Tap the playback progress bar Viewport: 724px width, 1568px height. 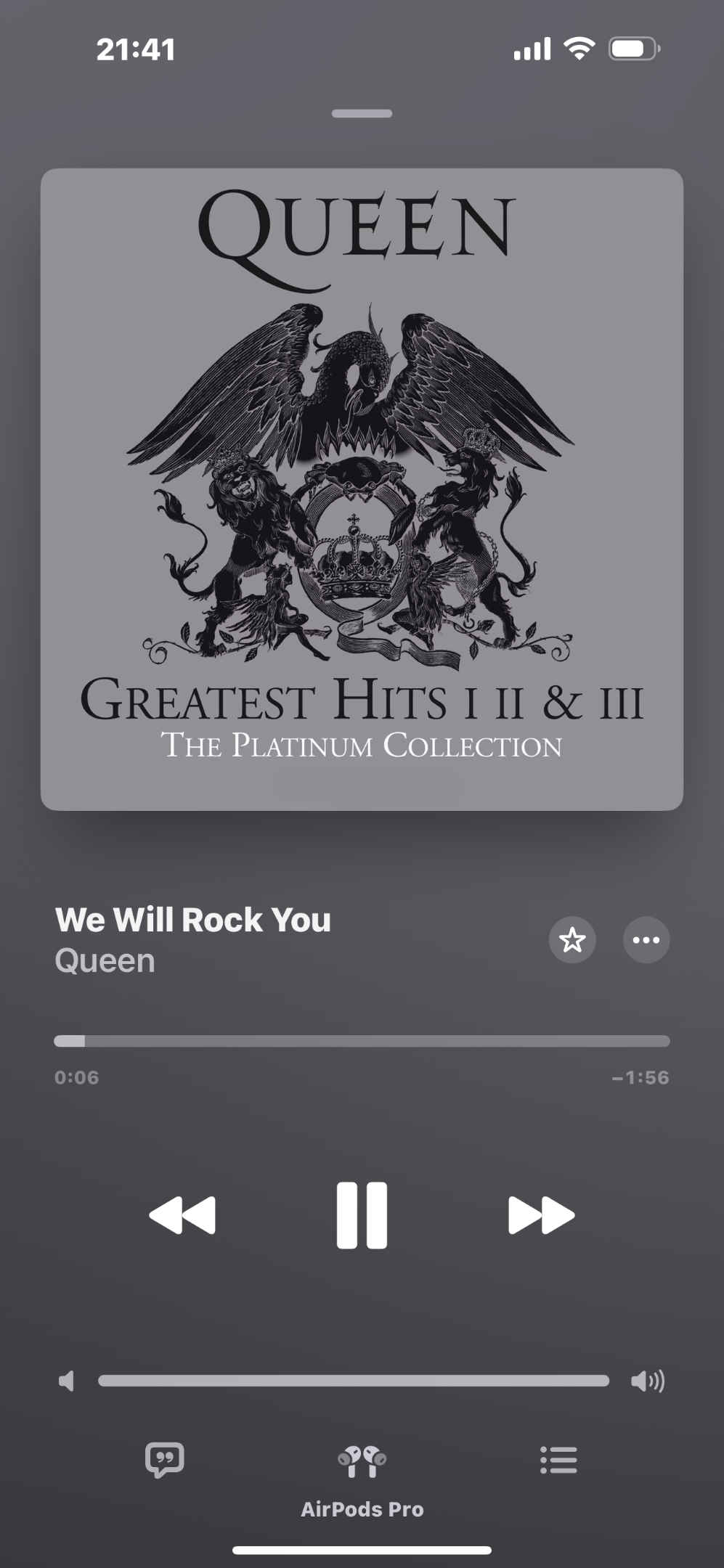click(x=362, y=1041)
